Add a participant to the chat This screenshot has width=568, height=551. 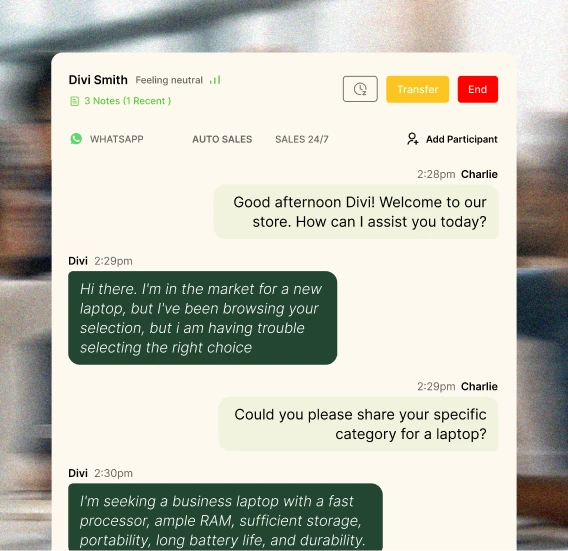click(452, 139)
